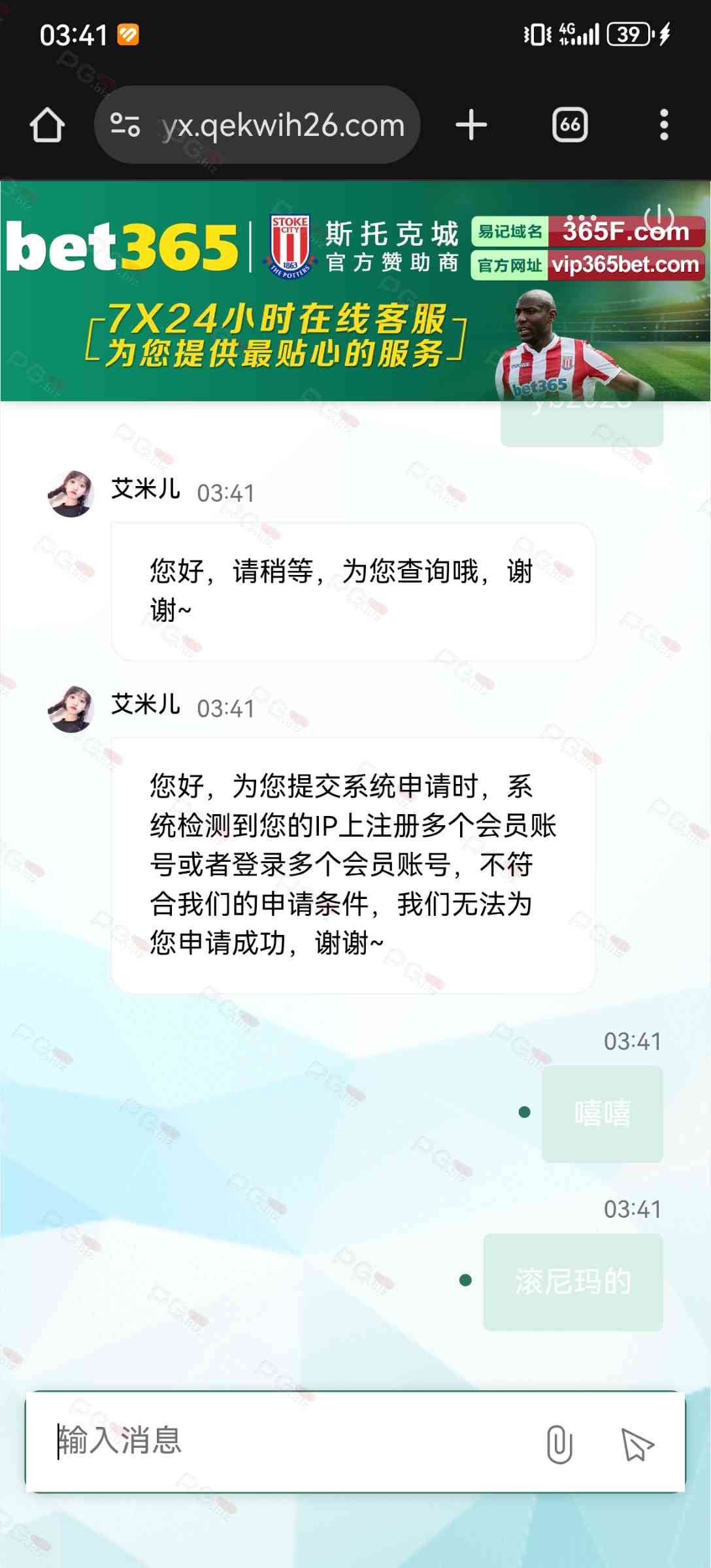Open the browser overflow menu
Image resolution: width=711 pixels, height=1568 pixels.
664,125
